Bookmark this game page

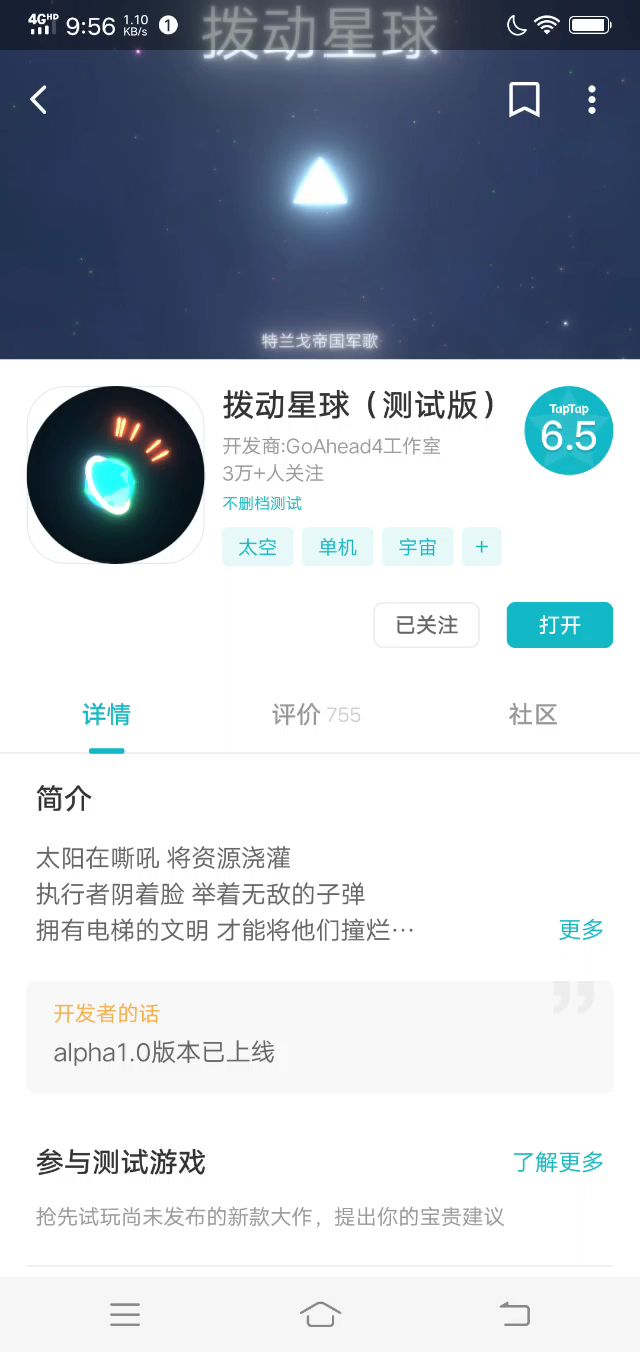coord(525,100)
